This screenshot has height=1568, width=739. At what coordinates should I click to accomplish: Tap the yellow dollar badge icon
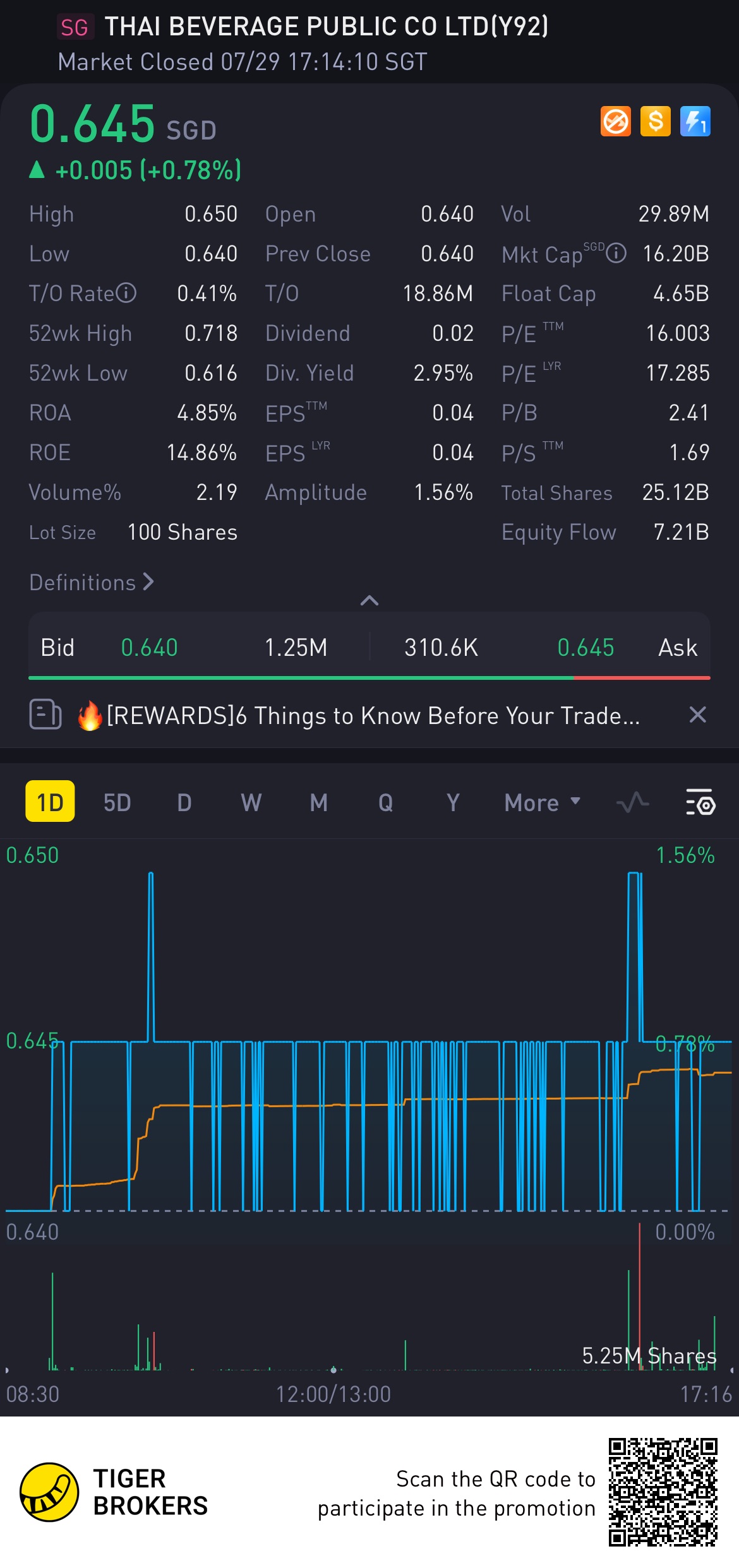tap(656, 121)
